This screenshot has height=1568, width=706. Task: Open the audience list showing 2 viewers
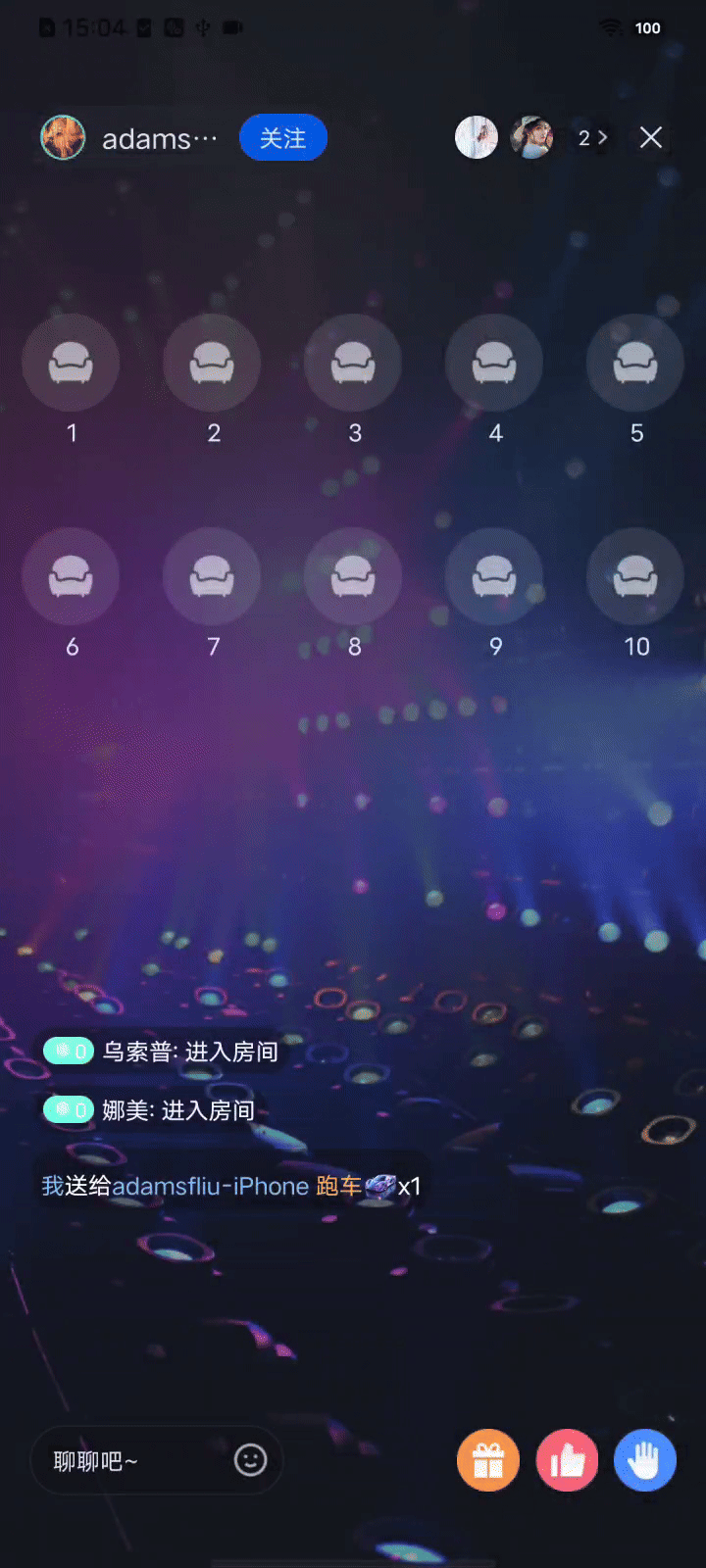[592, 138]
